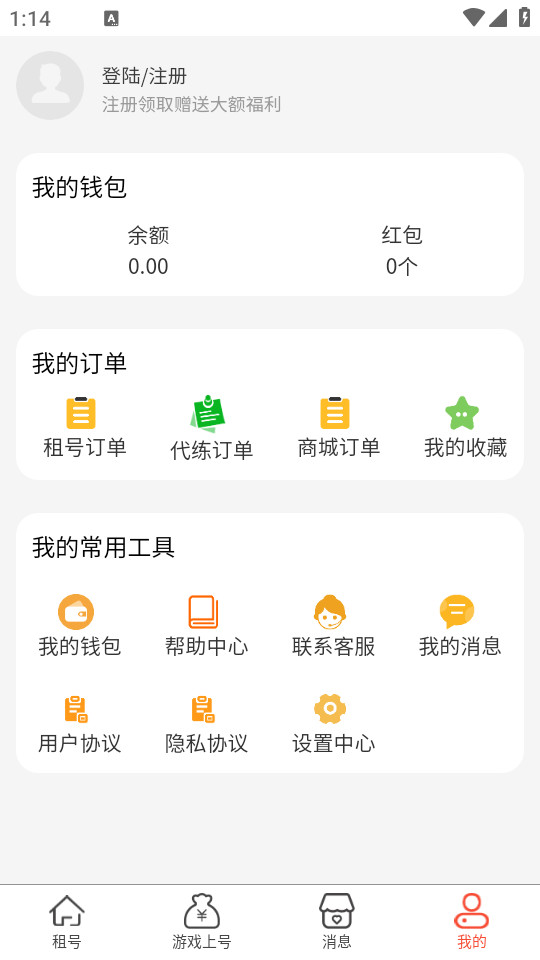The image size is (540, 960).
Task: Open 我的消息 messages tool
Action: point(460,626)
